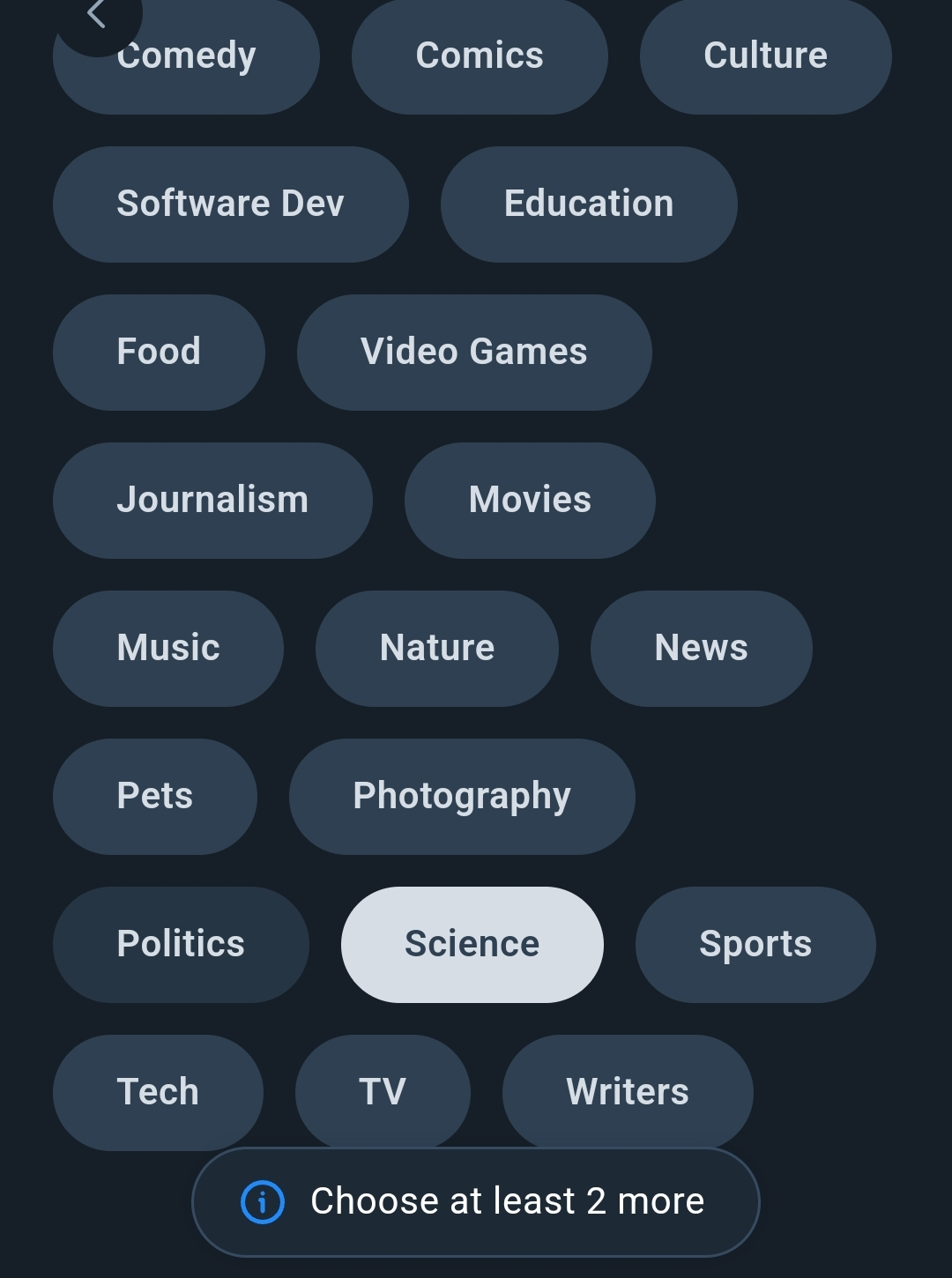Tap the Movies chip
The image size is (952, 1278).
530,501
